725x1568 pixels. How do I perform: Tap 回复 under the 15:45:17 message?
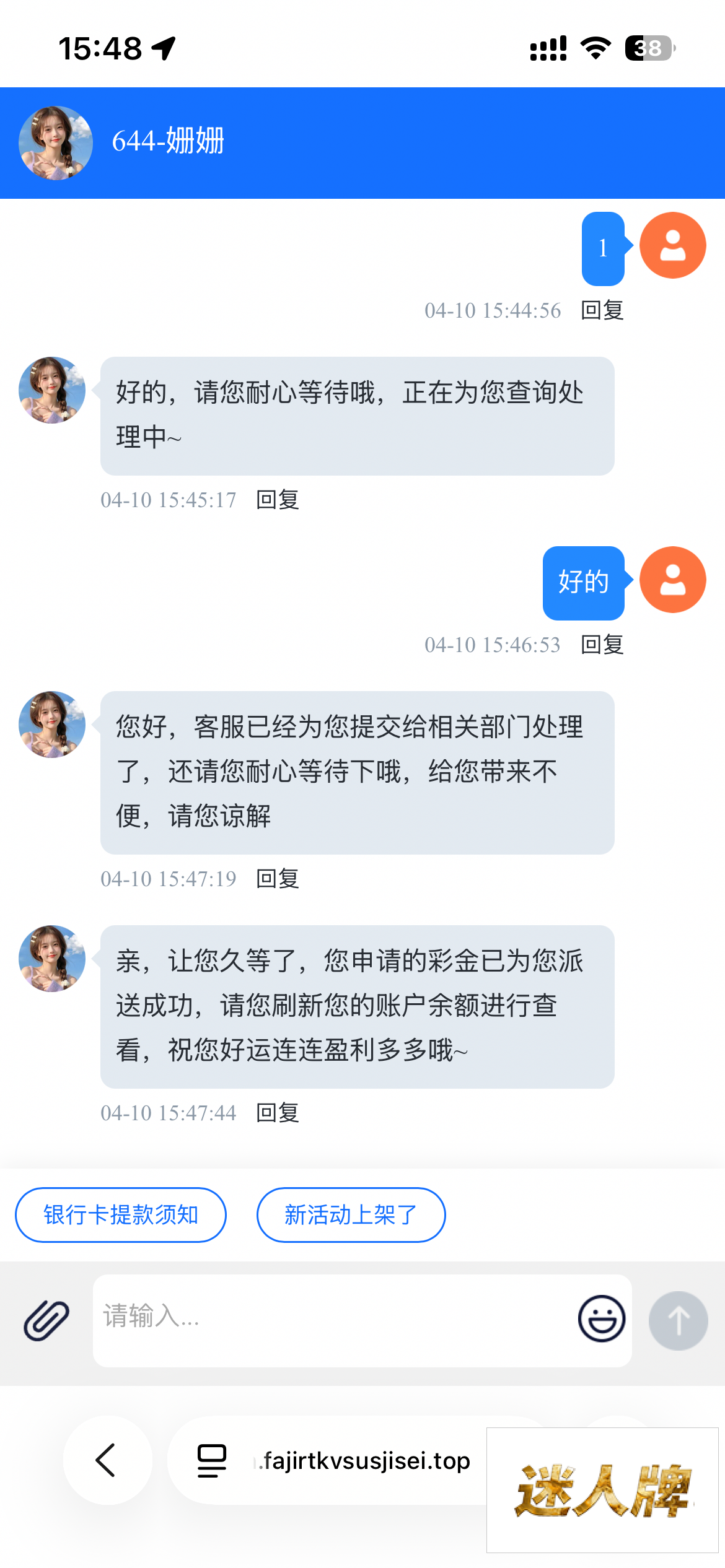point(278,500)
